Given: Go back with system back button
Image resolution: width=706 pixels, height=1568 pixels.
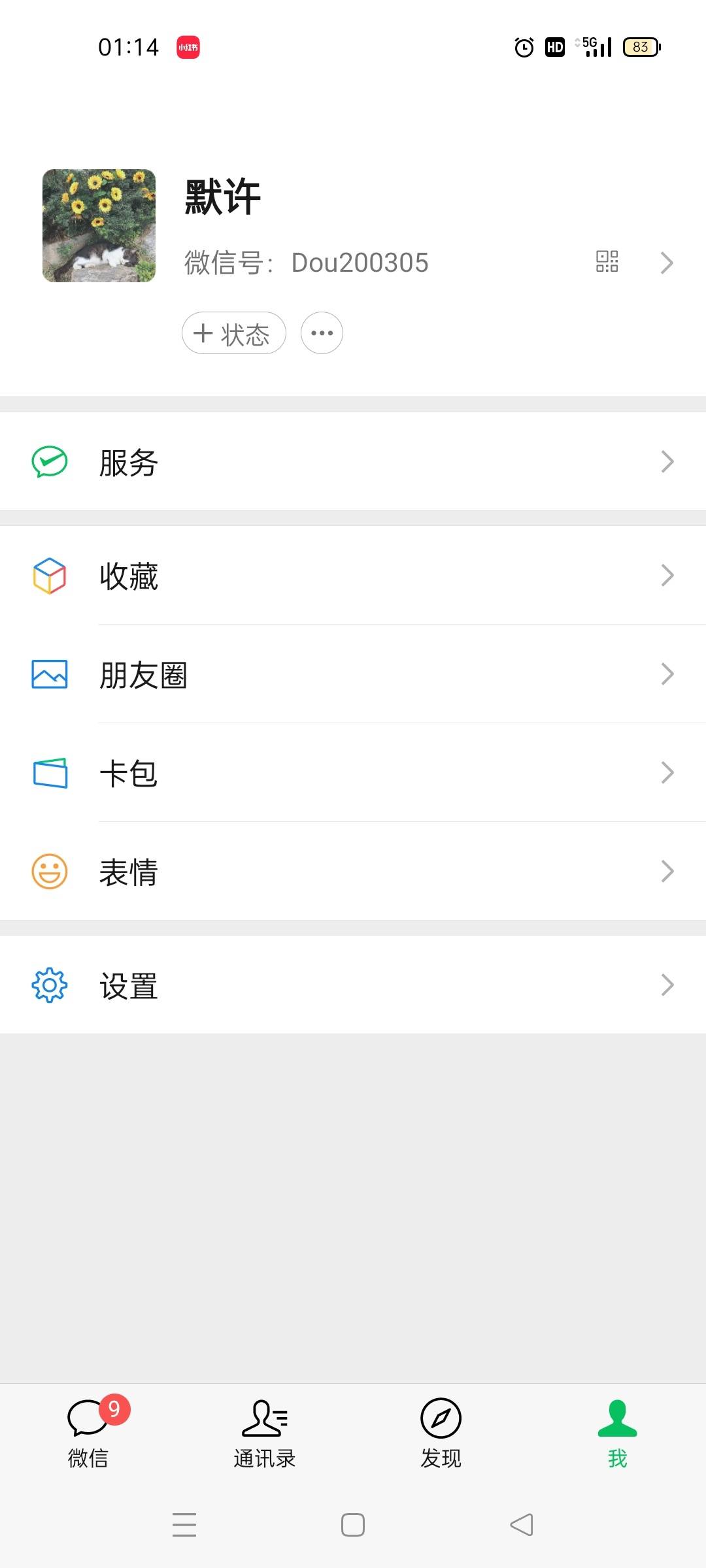Looking at the screenshot, I should pos(522,1525).
